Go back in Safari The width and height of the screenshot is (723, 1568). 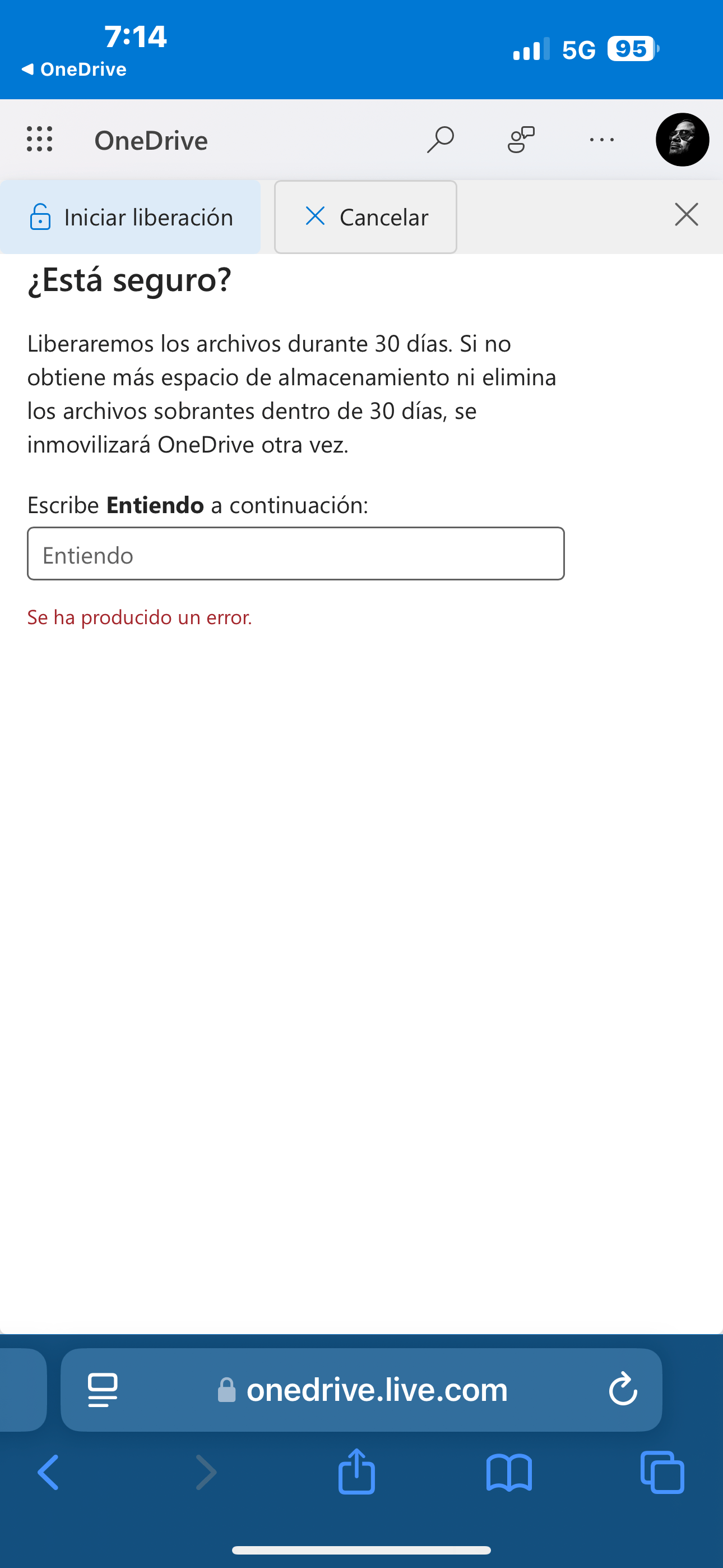tap(49, 1473)
